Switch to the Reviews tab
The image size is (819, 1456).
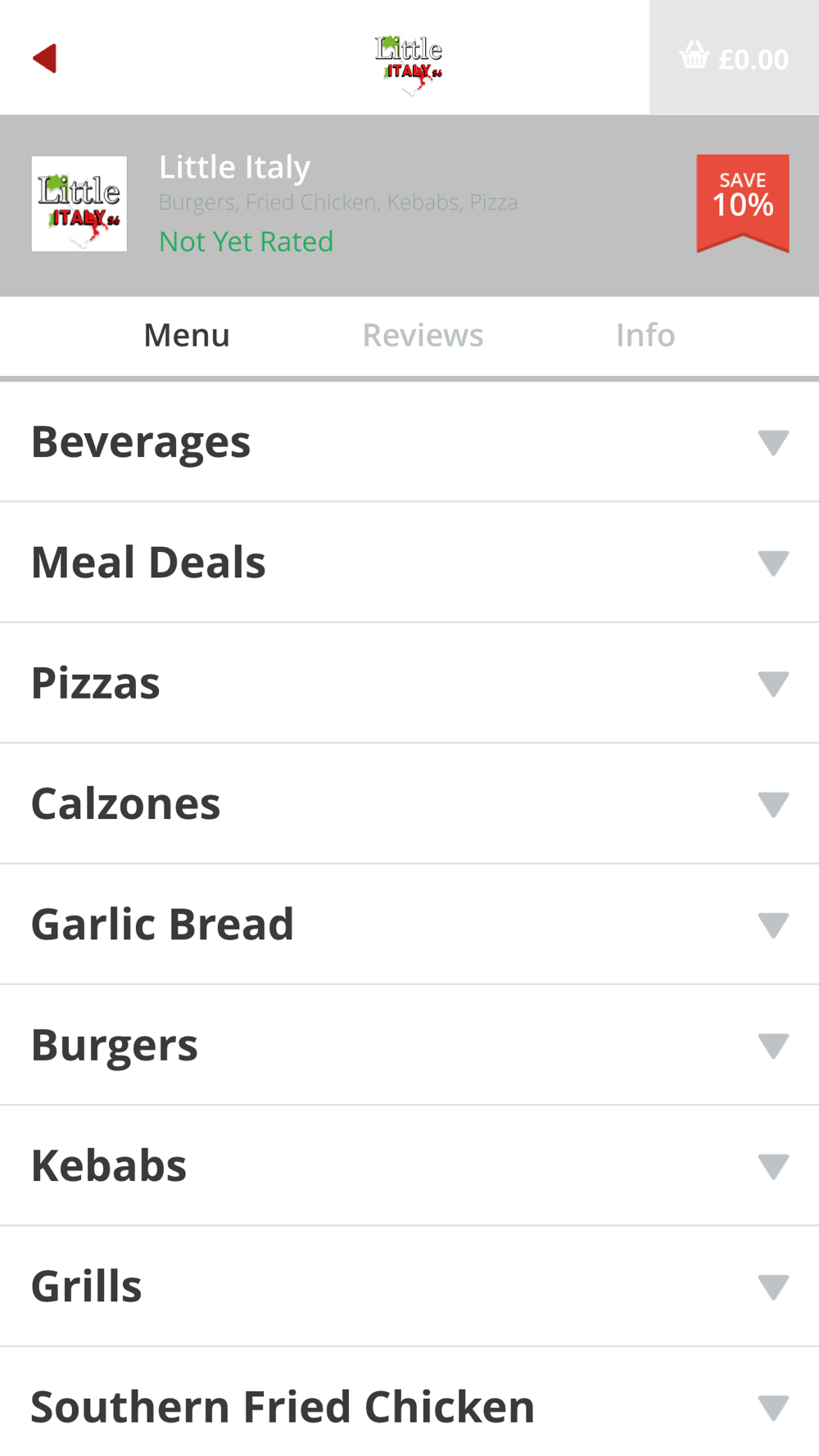423,336
